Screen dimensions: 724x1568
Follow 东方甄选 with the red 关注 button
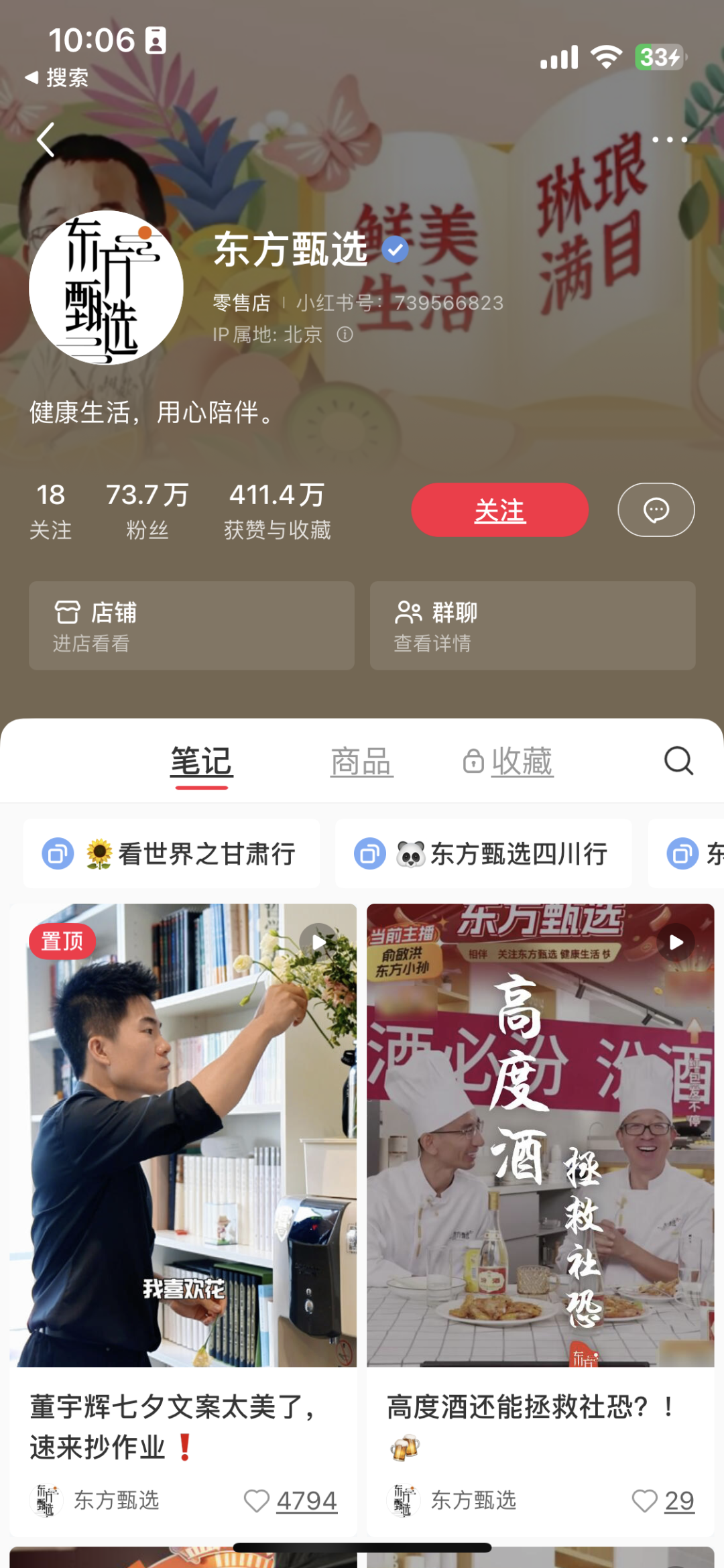point(499,510)
